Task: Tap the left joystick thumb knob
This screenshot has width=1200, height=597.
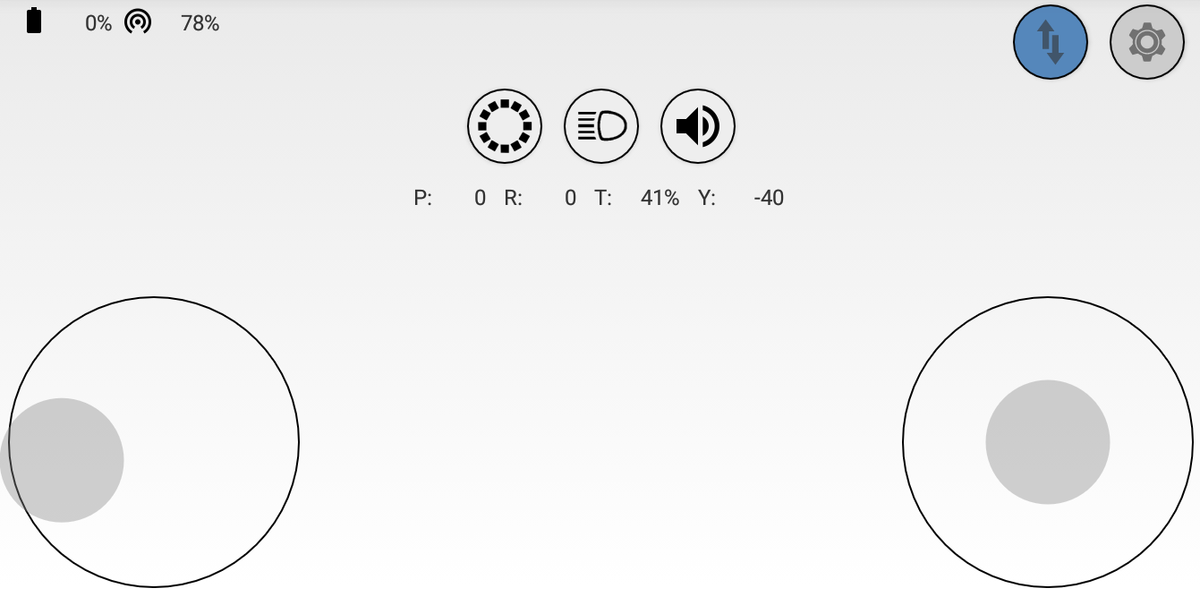Action: coord(62,460)
